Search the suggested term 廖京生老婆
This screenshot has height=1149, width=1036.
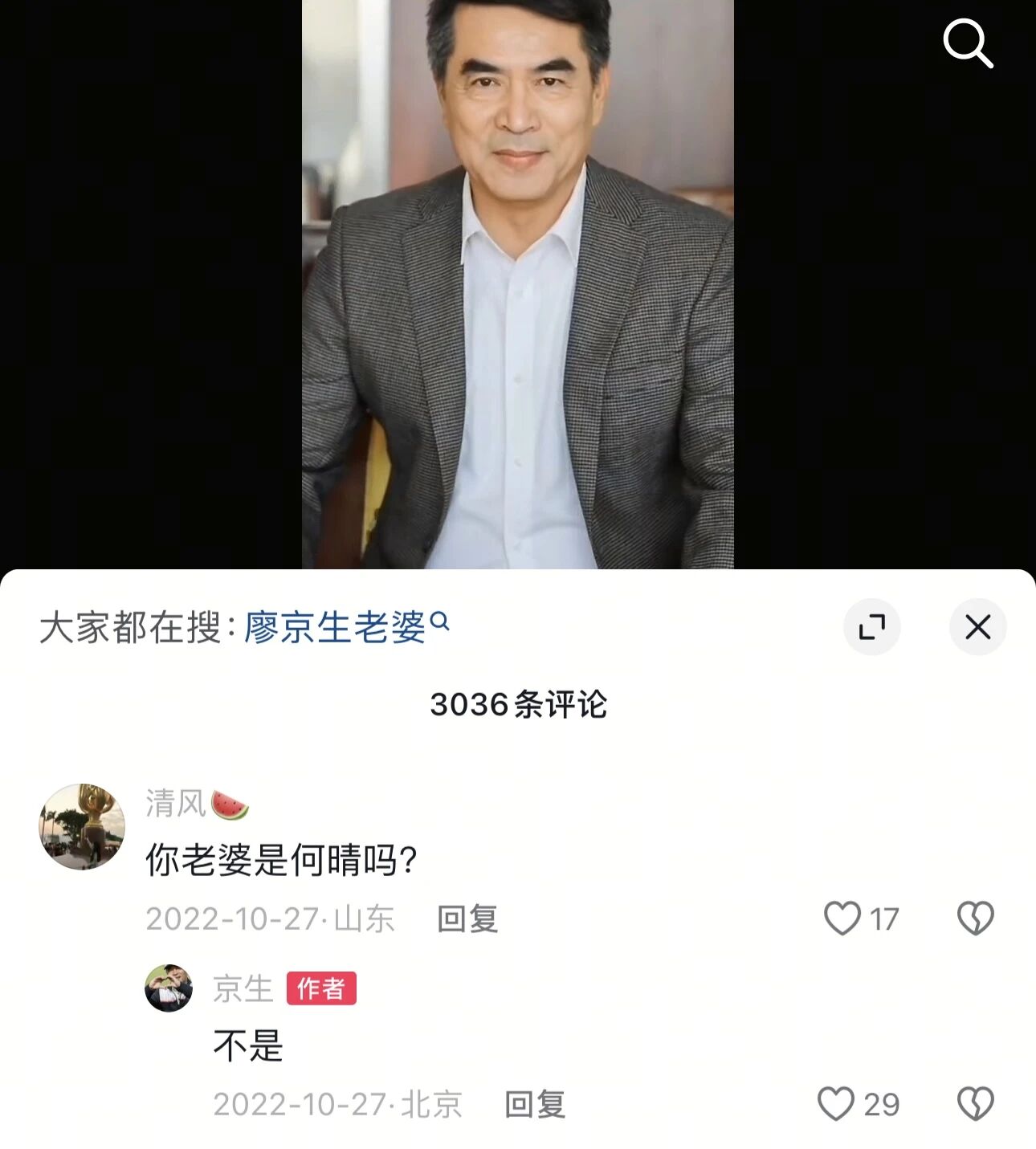(345, 627)
